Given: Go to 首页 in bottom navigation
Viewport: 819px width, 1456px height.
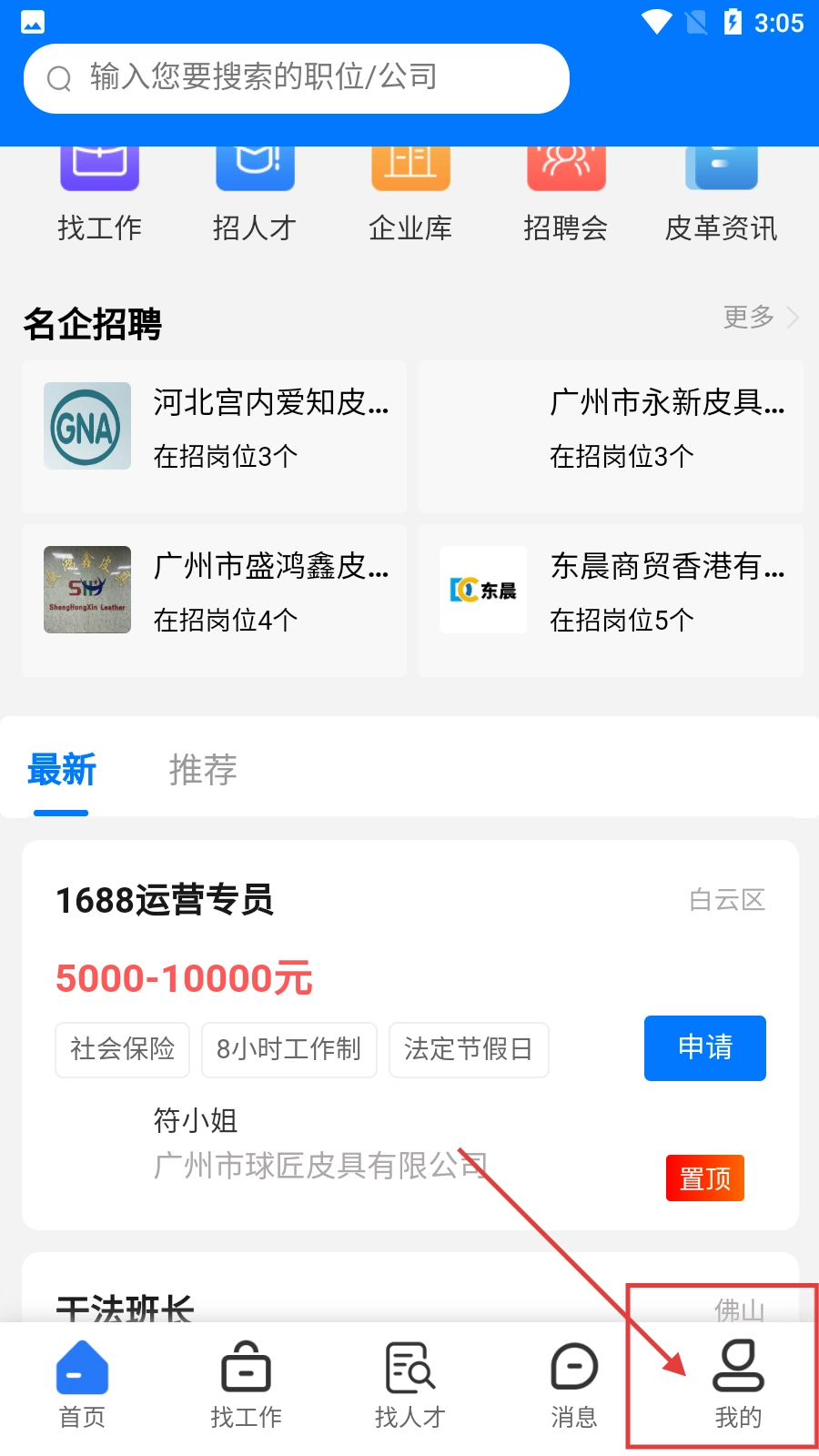Looking at the screenshot, I should point(82,1384).
